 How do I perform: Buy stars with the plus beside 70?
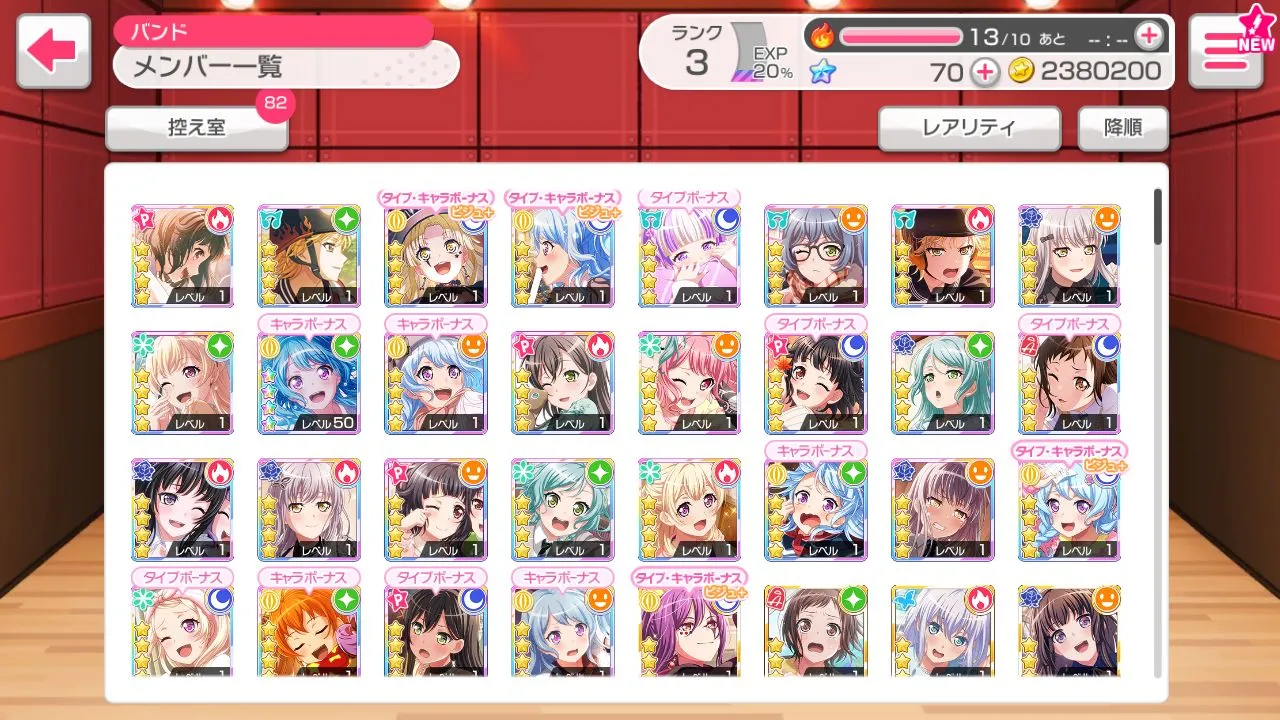985,71
